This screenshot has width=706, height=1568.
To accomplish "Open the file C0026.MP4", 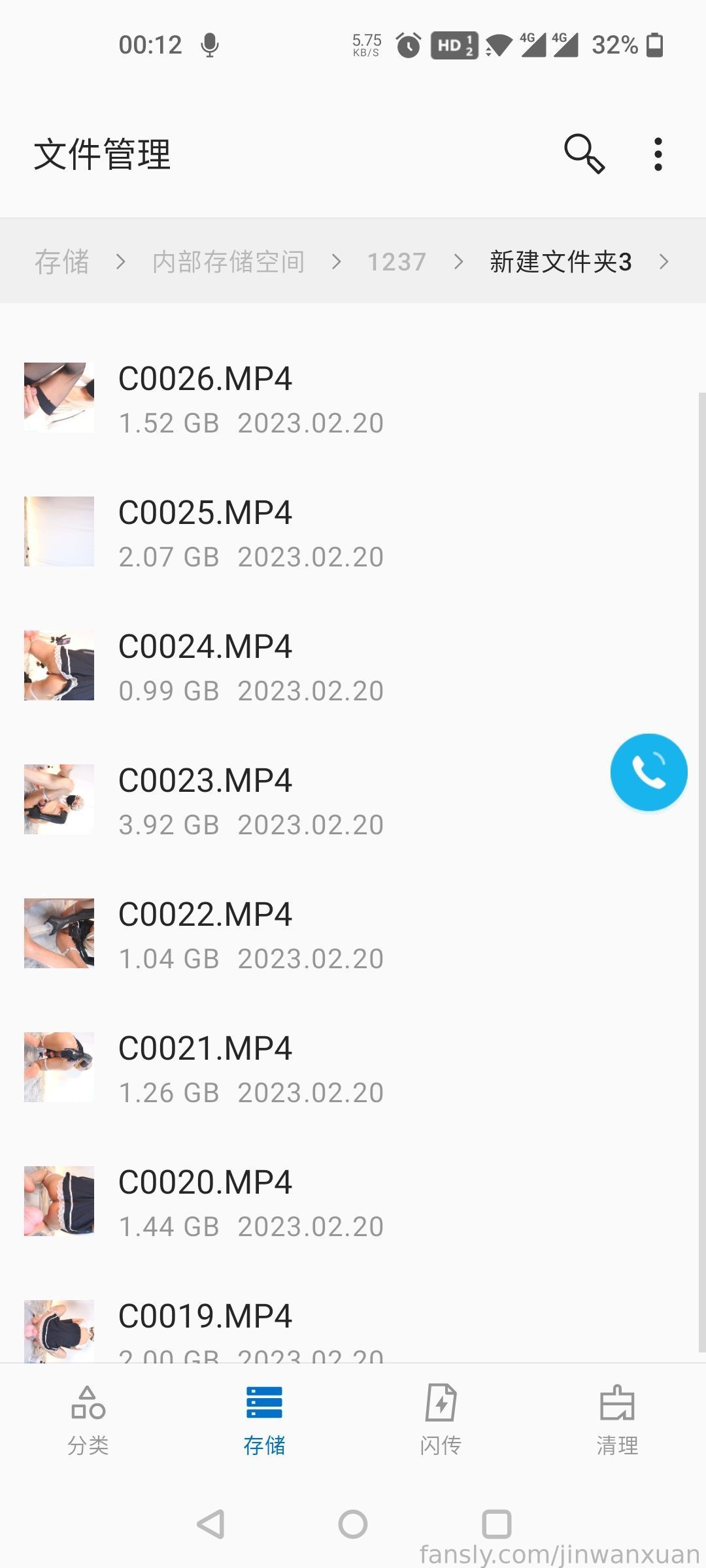I will (x=353, y=398).
